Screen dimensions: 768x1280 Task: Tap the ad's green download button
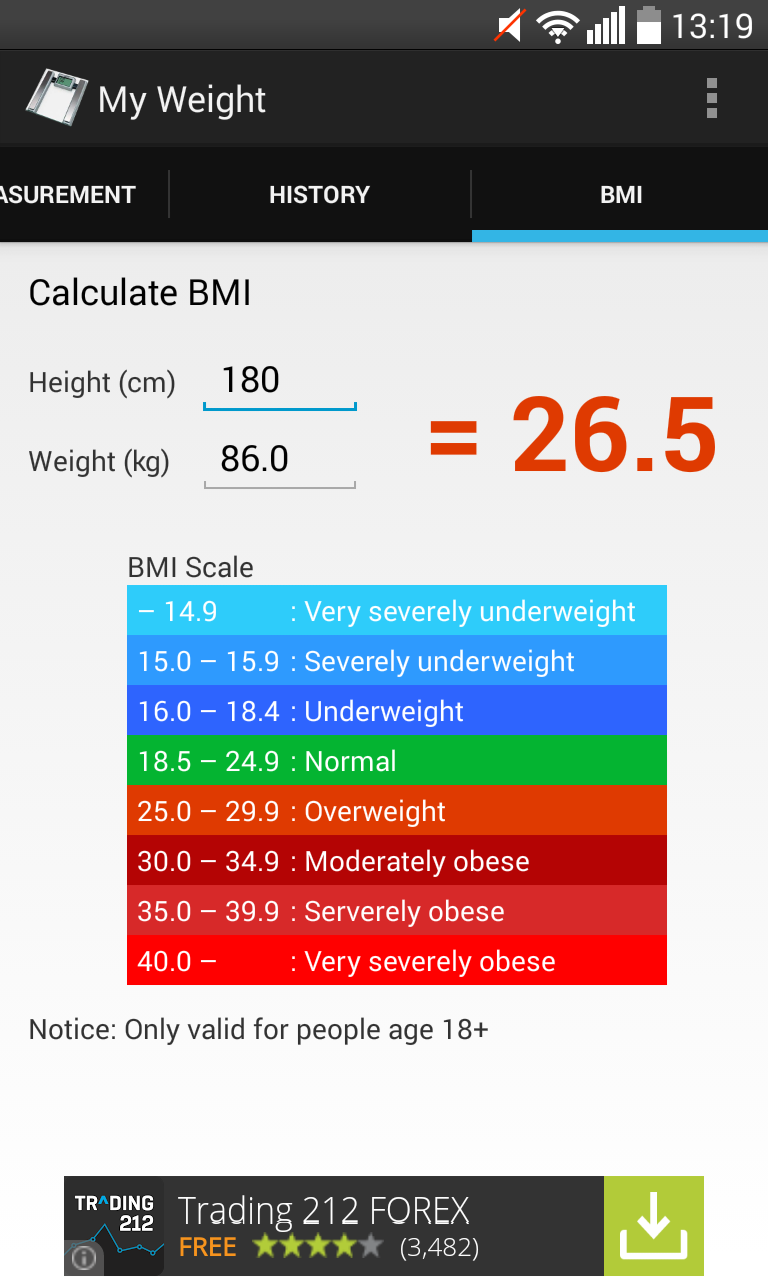click(653, 1225)
